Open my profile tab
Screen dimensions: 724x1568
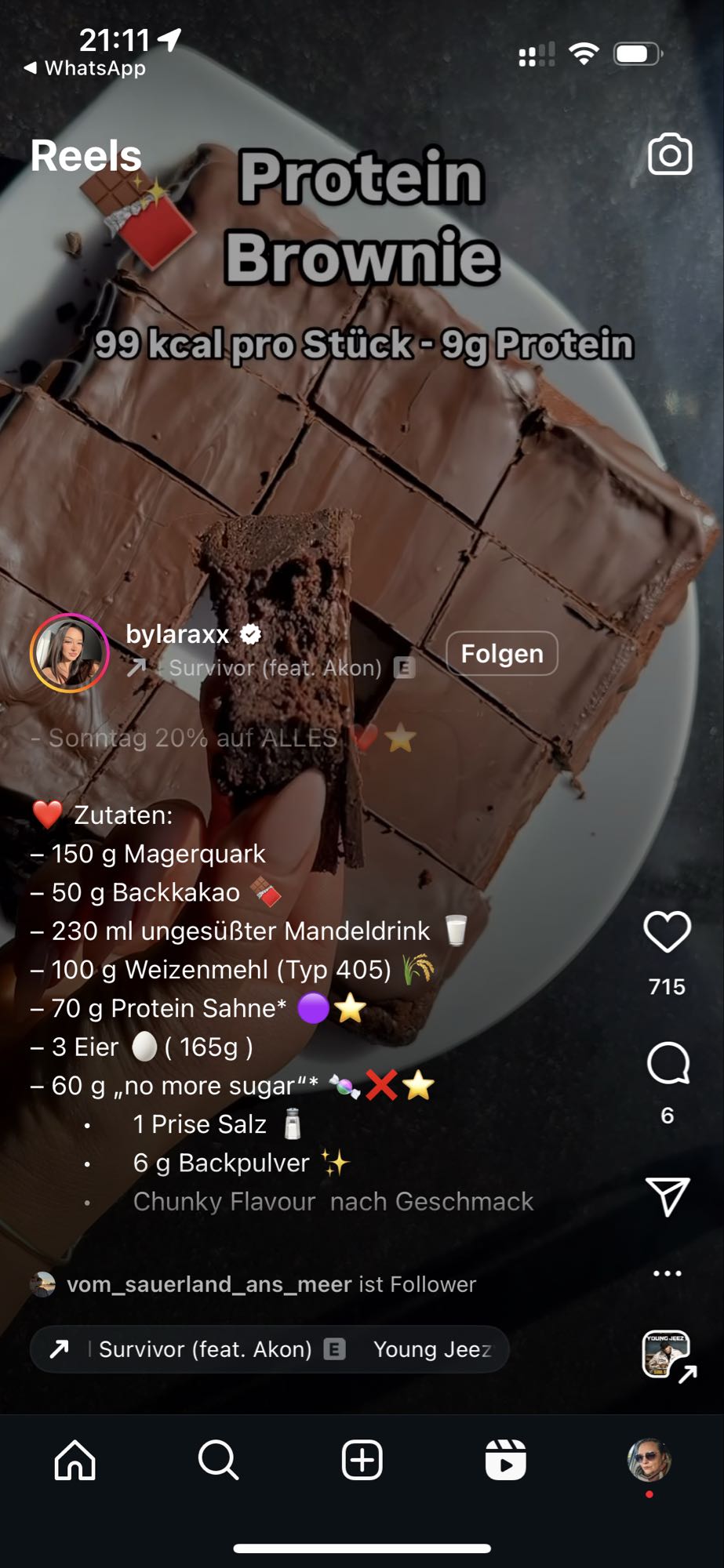649,1461
